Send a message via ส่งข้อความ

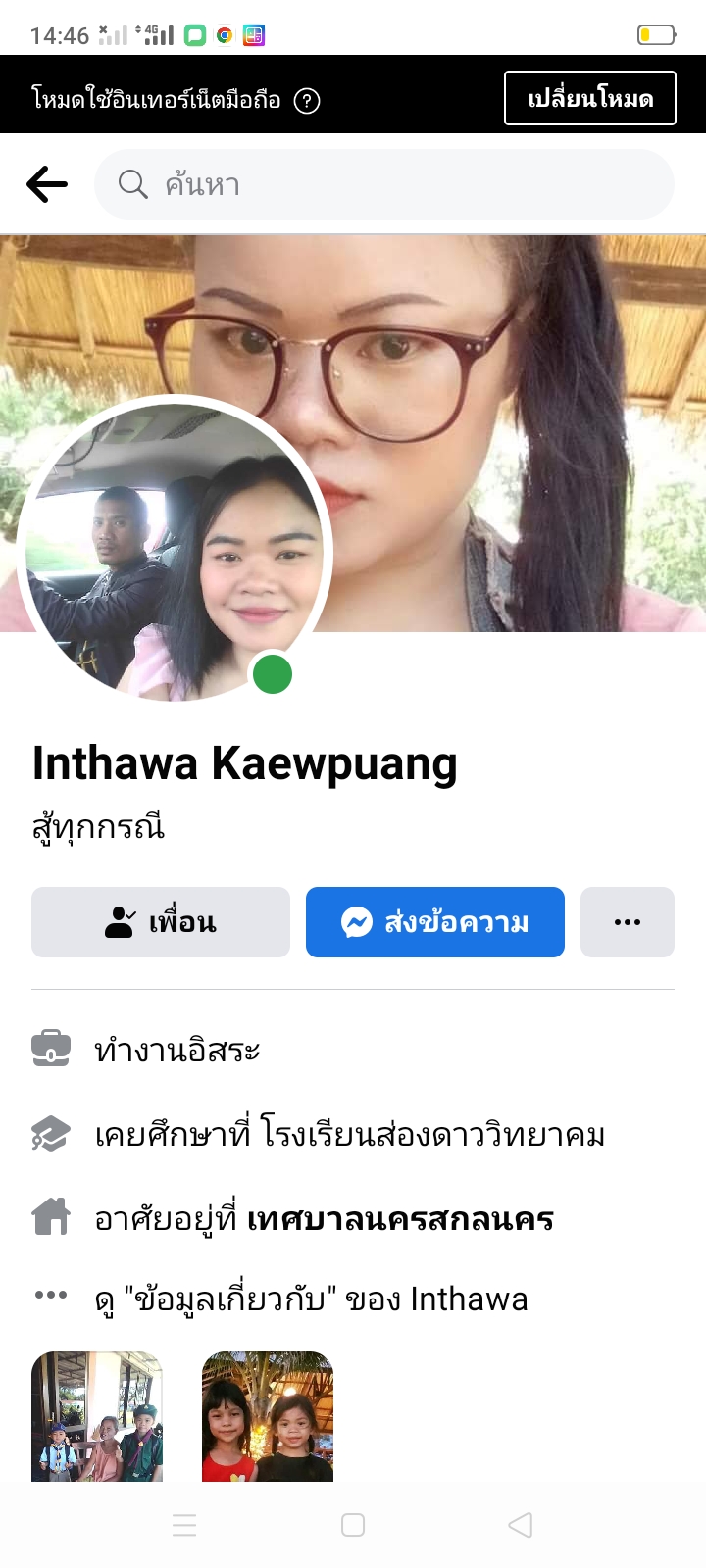click(x=435, y=922)
